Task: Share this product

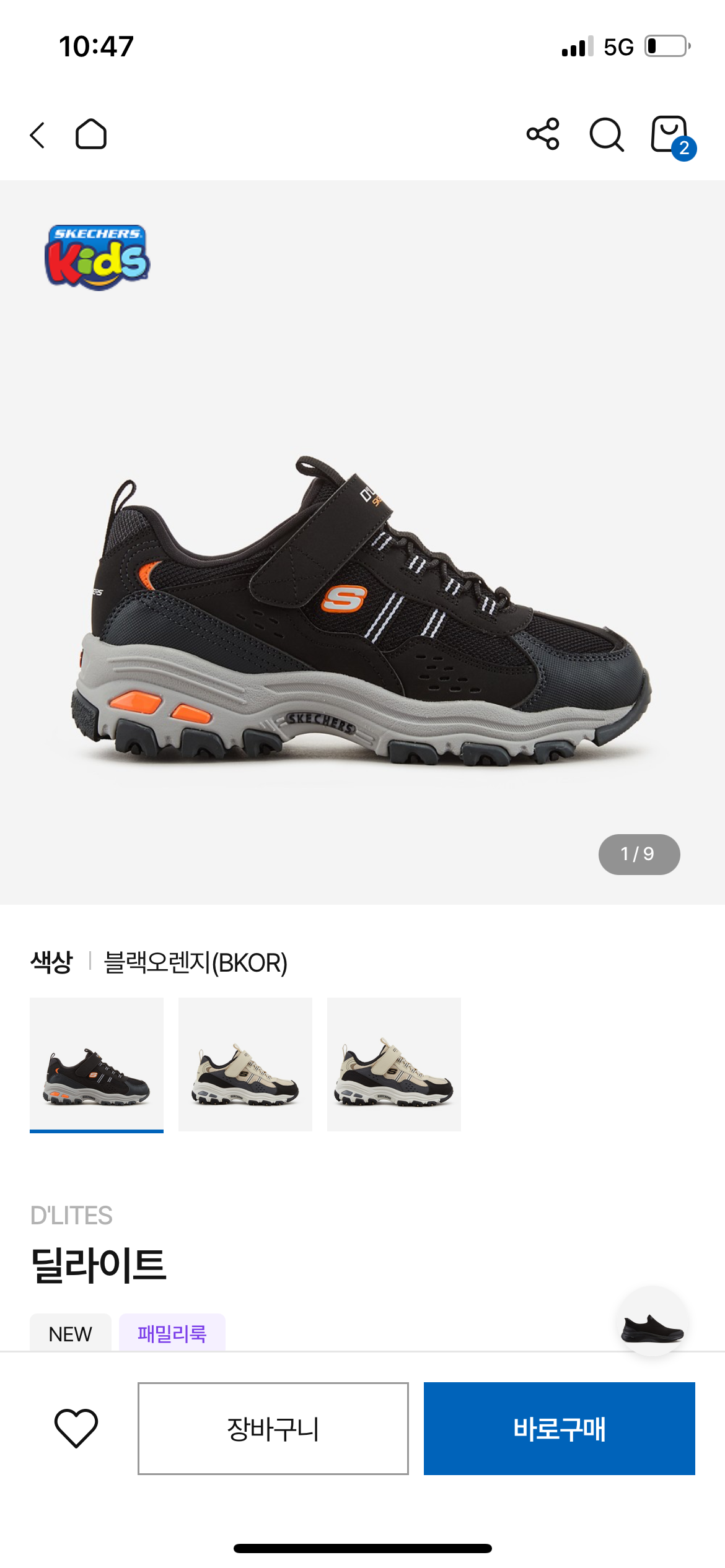Action: click(543, 134)
